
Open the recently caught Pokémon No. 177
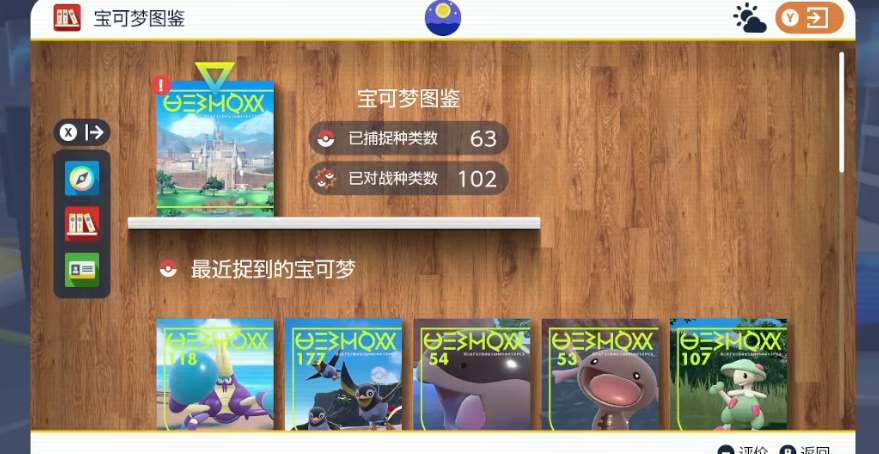(343, 375)
